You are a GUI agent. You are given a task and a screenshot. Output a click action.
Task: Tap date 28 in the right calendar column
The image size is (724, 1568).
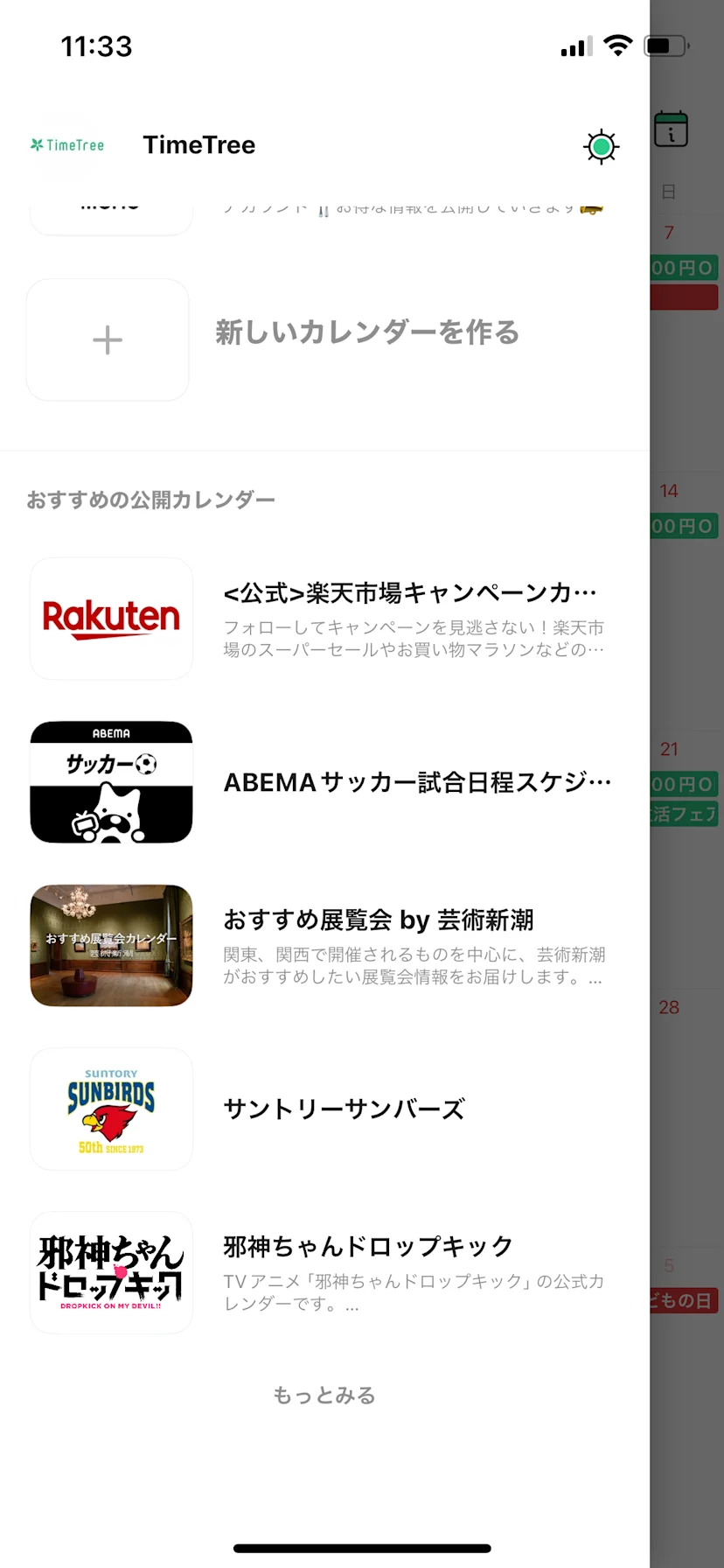click(669, 1006)
